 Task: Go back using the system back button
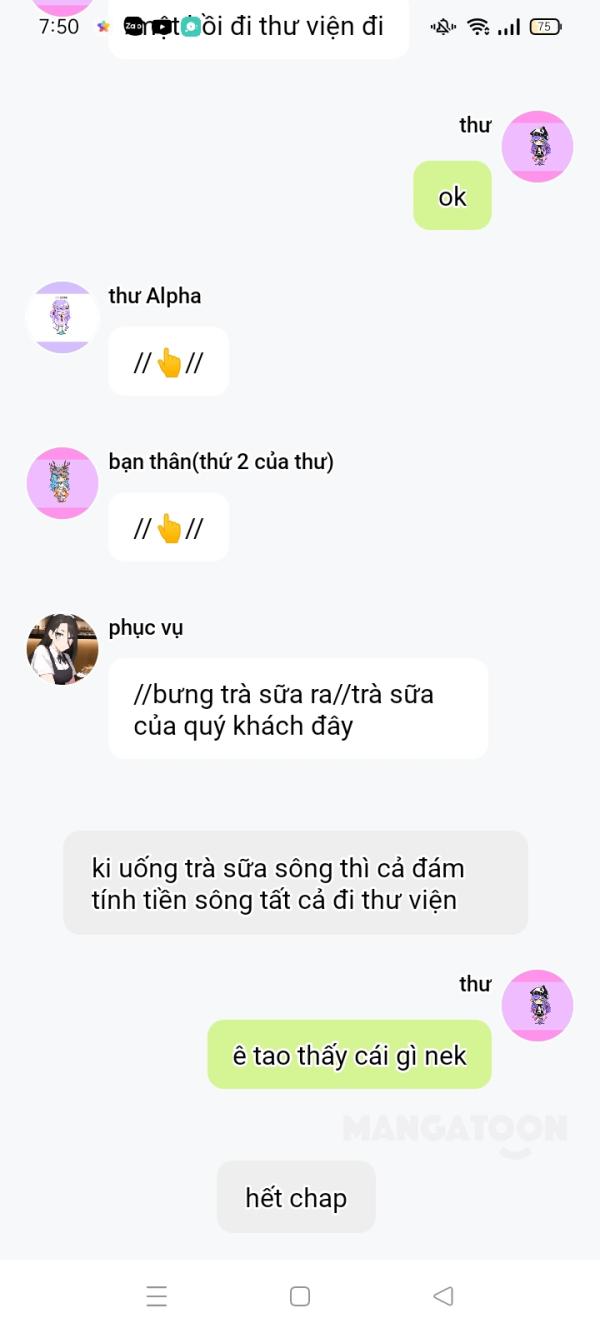(x=443, y=1296)
